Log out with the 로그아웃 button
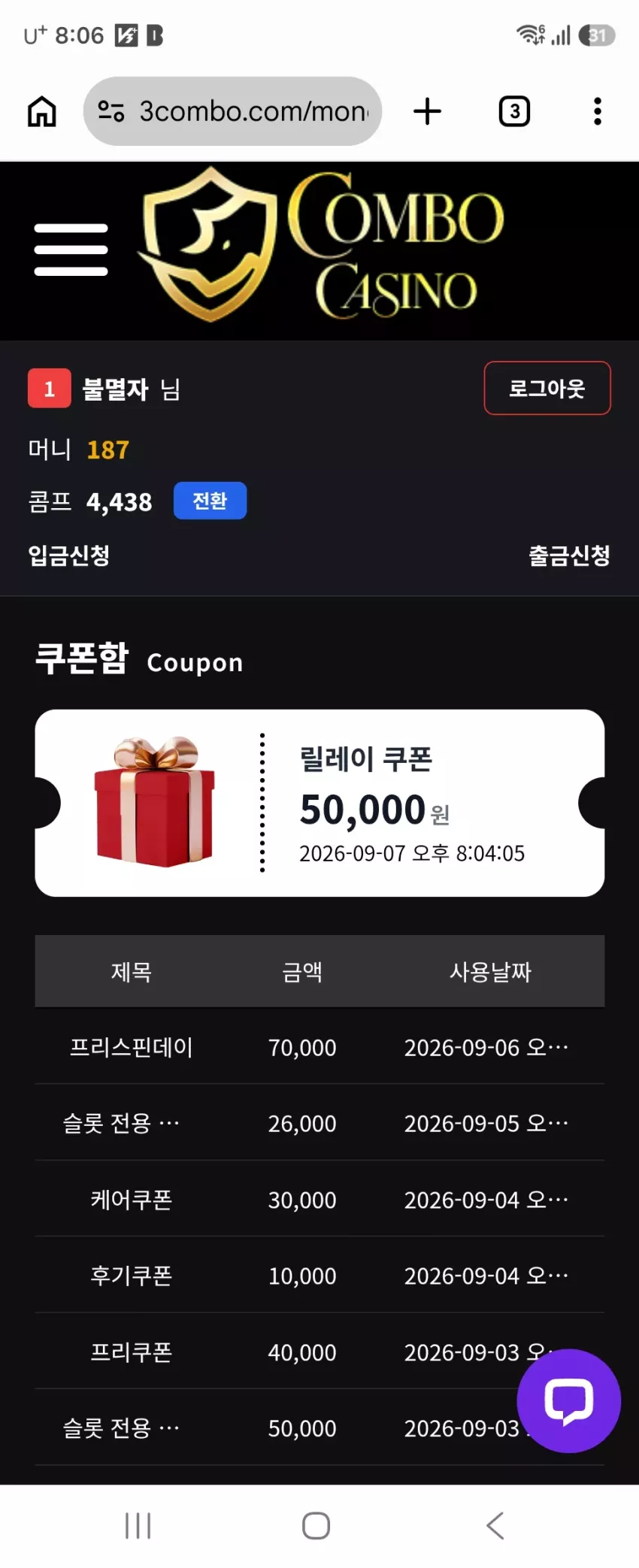The width and height of the screenshot is (639, 1568). tap(547, 388)
